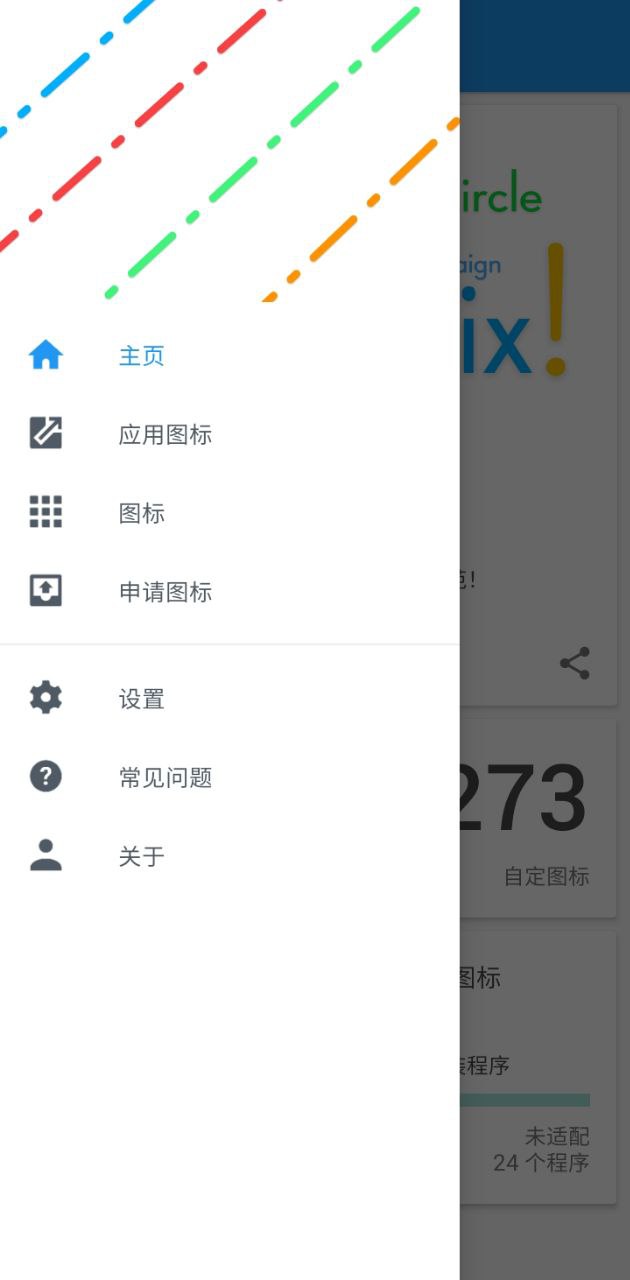630x1280 pixels.
Task: Select 主页 in the drawer
Action: tap(141, 356)
